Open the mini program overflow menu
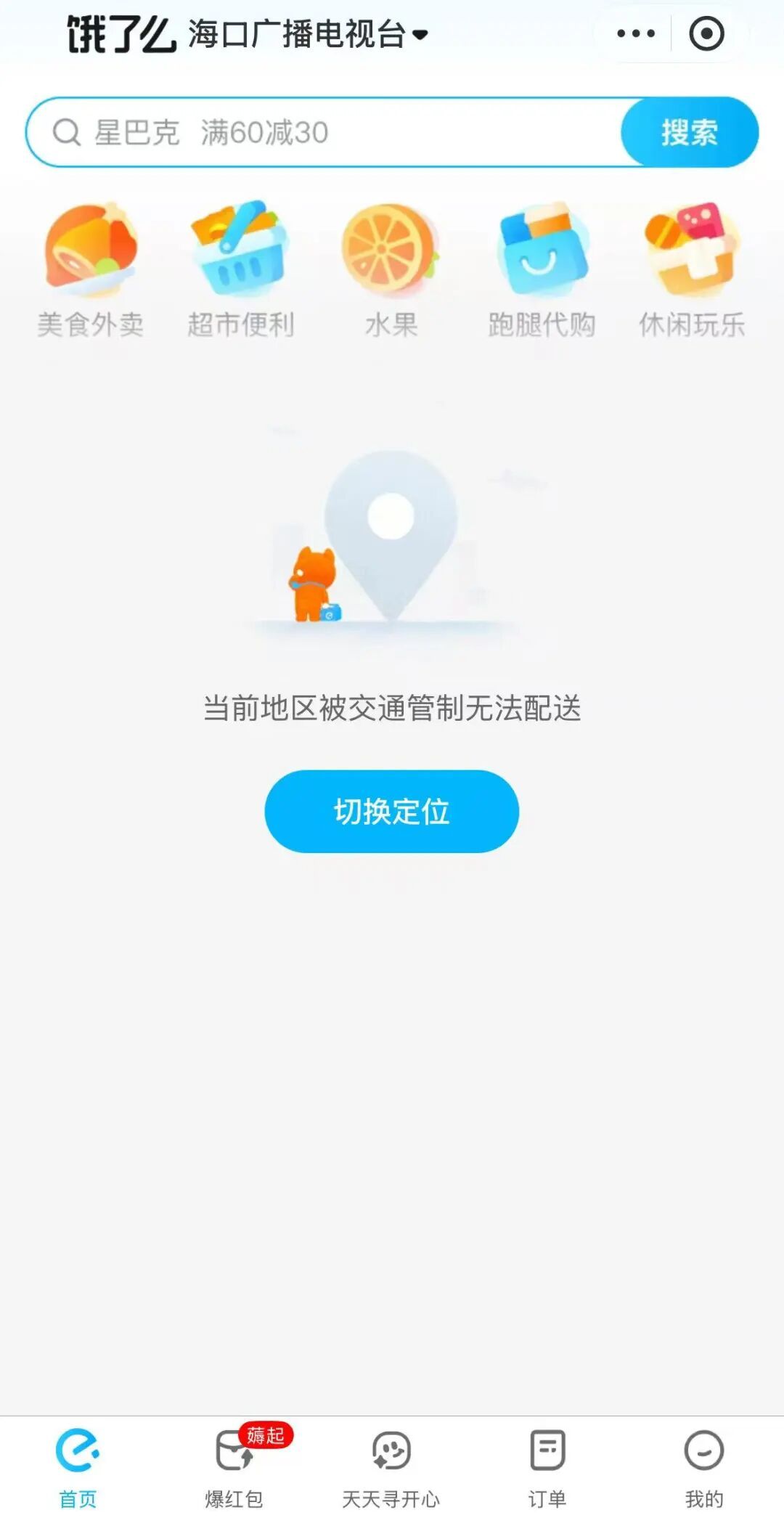Viewport: 784px width, 1526px height. 635,33
